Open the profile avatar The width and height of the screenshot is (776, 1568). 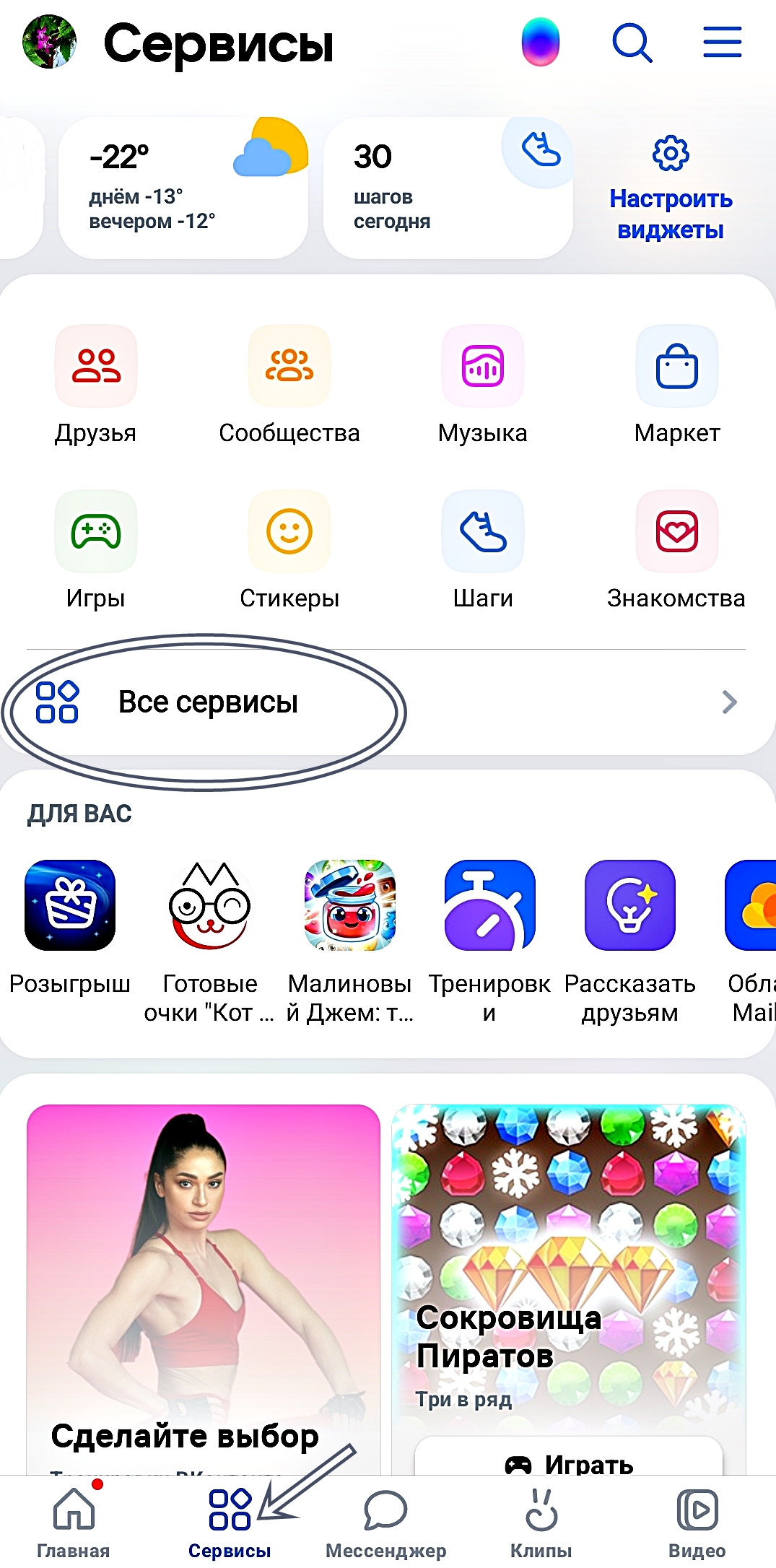49,43
